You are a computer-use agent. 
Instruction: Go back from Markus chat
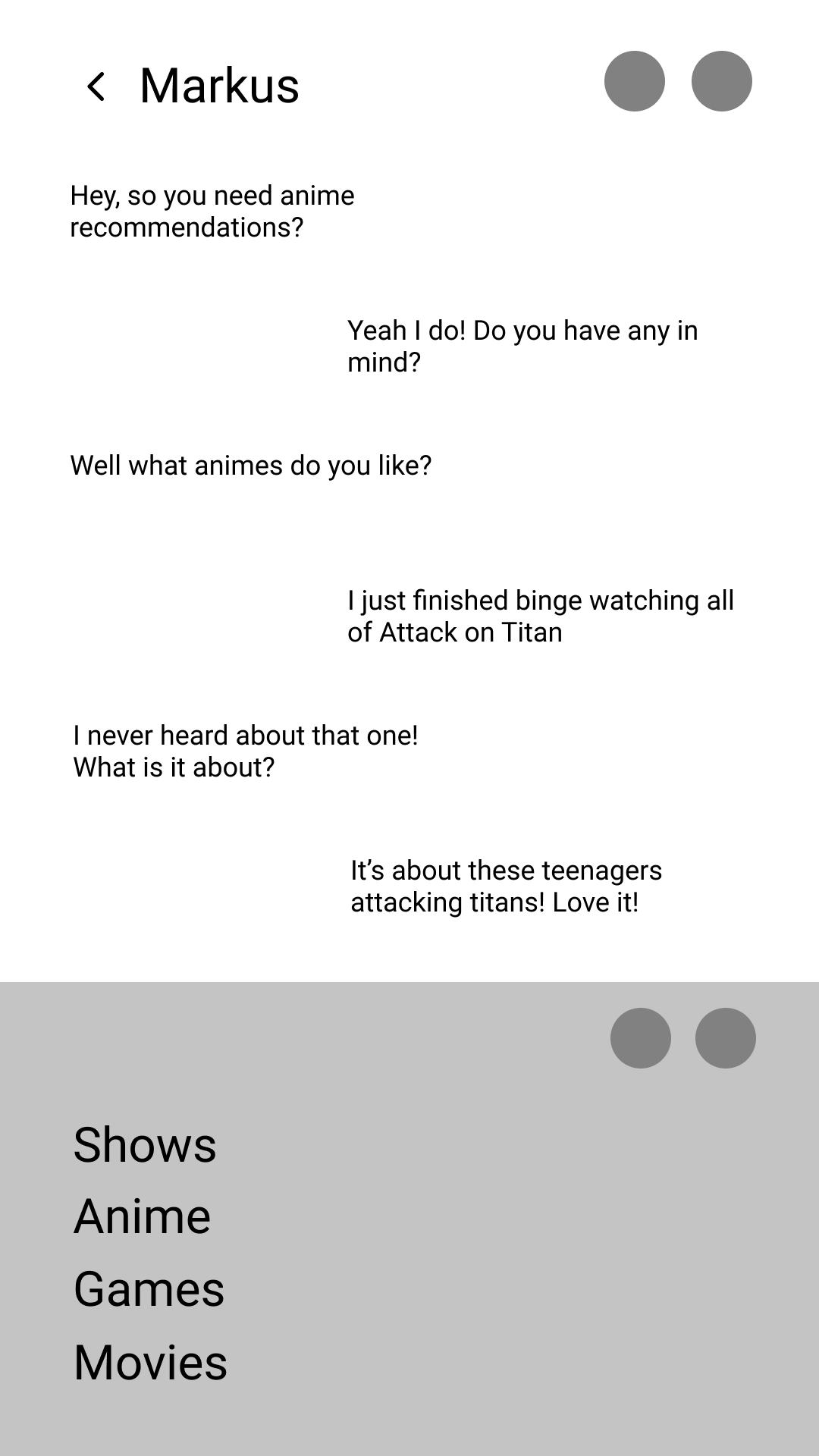96,86
